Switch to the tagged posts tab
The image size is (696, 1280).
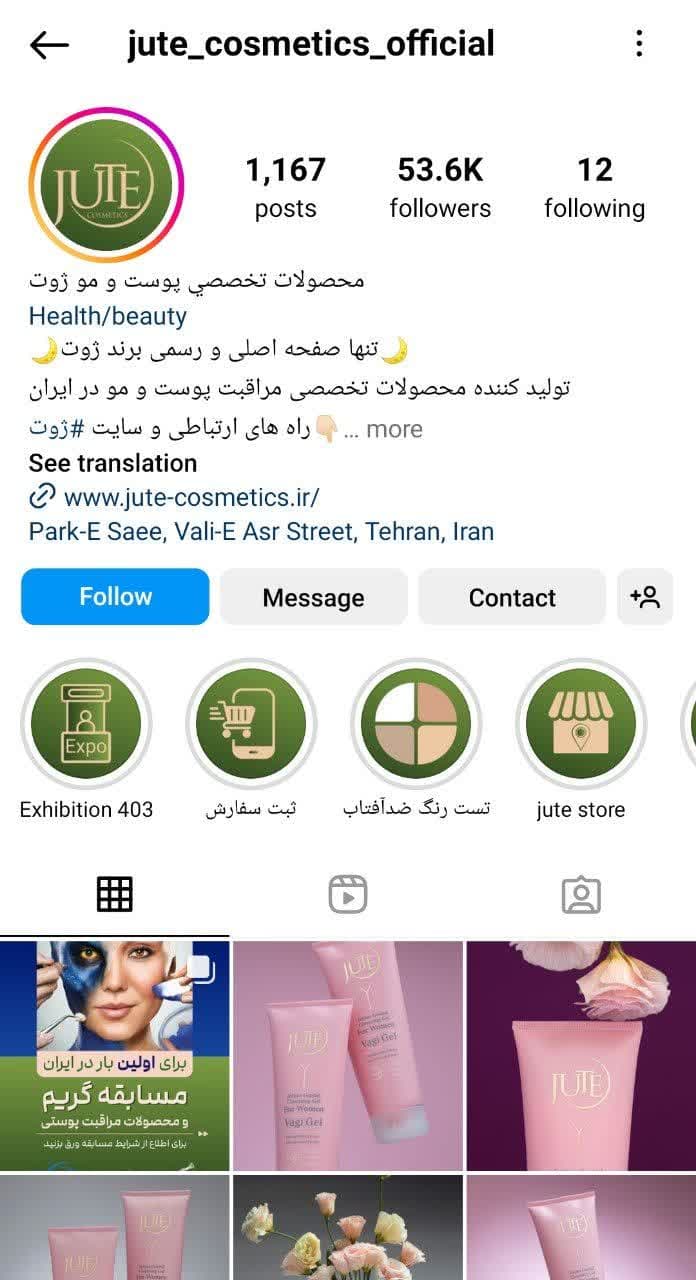click(x=580, y=894)
